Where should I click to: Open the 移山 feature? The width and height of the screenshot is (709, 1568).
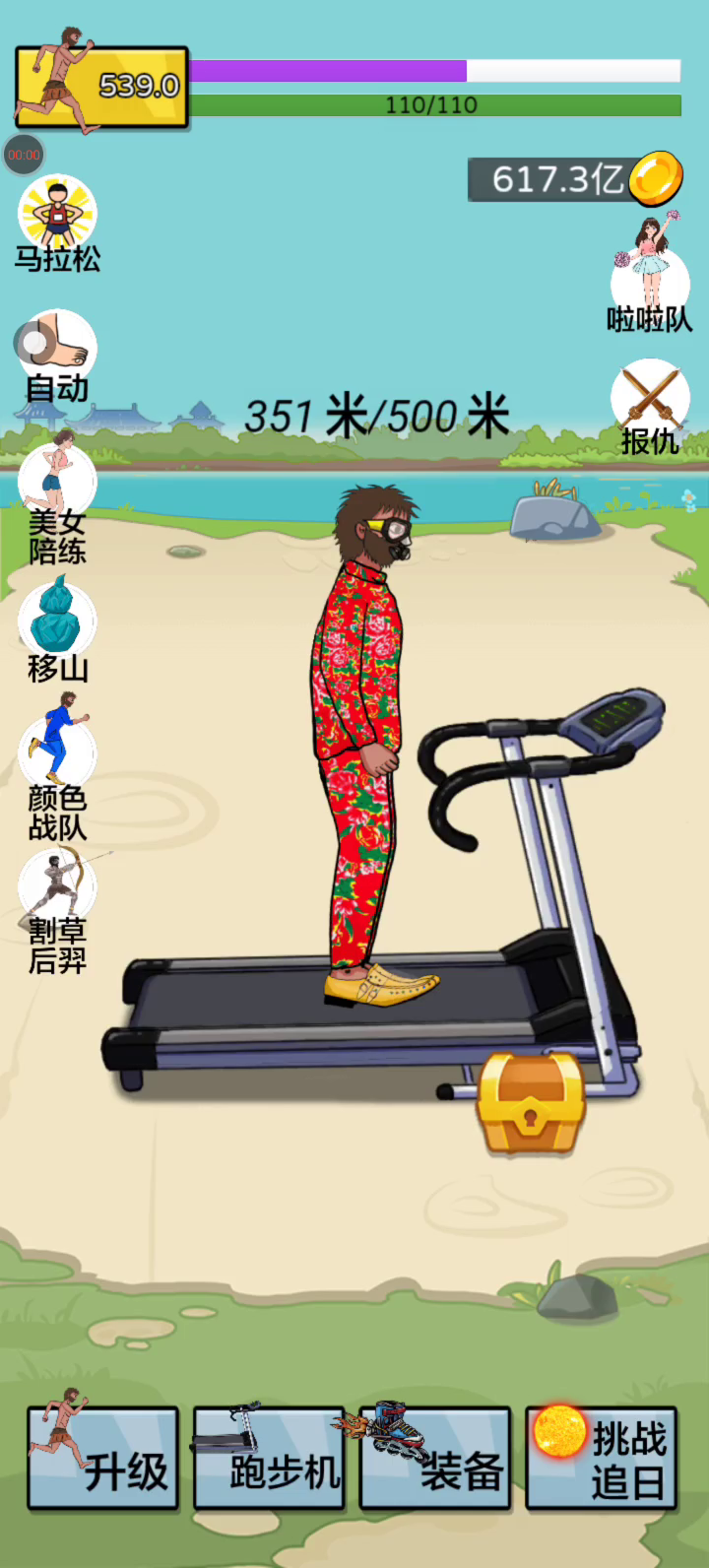coord(57,630)
